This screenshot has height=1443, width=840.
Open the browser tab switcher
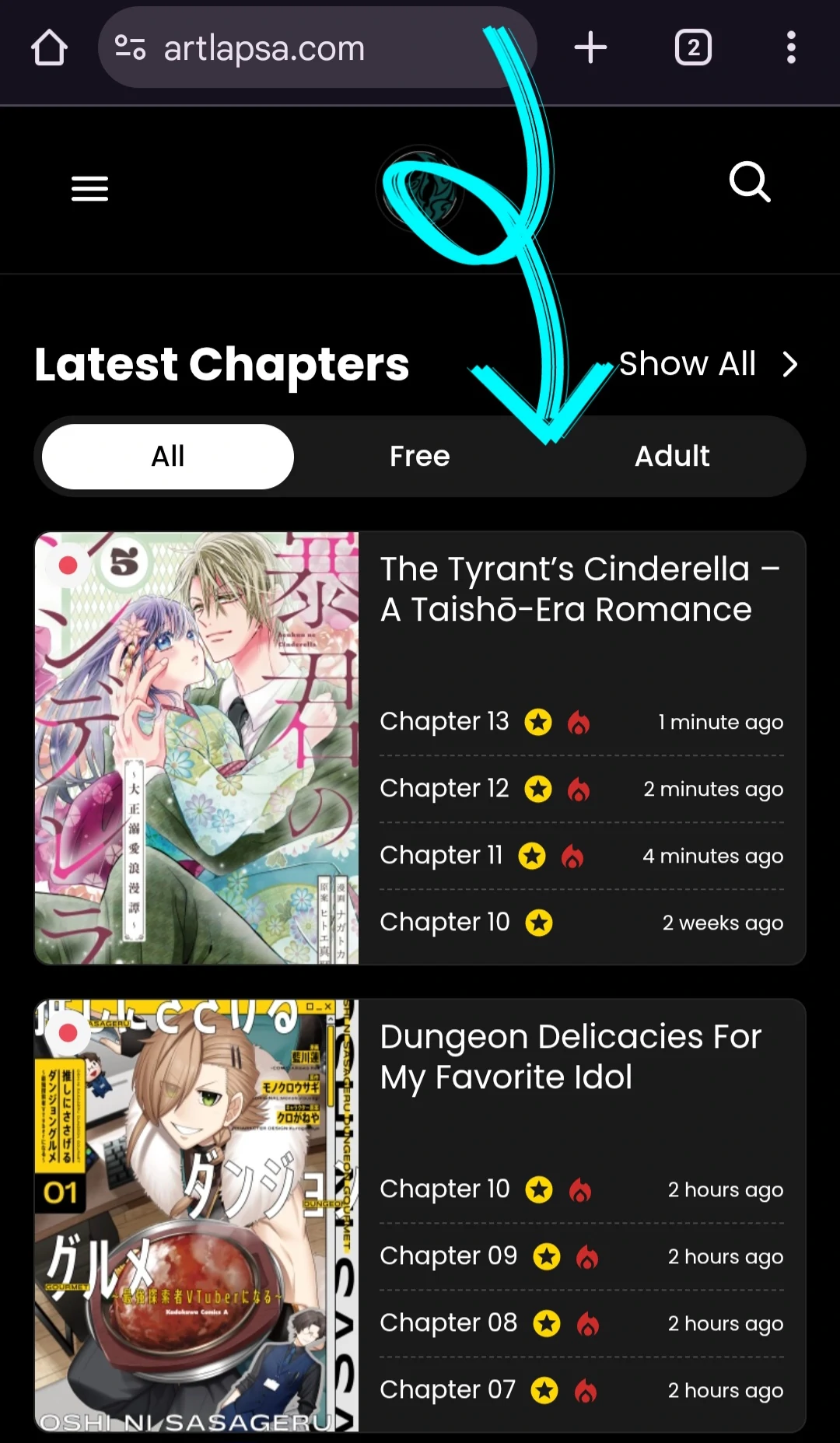pos(693,47)
